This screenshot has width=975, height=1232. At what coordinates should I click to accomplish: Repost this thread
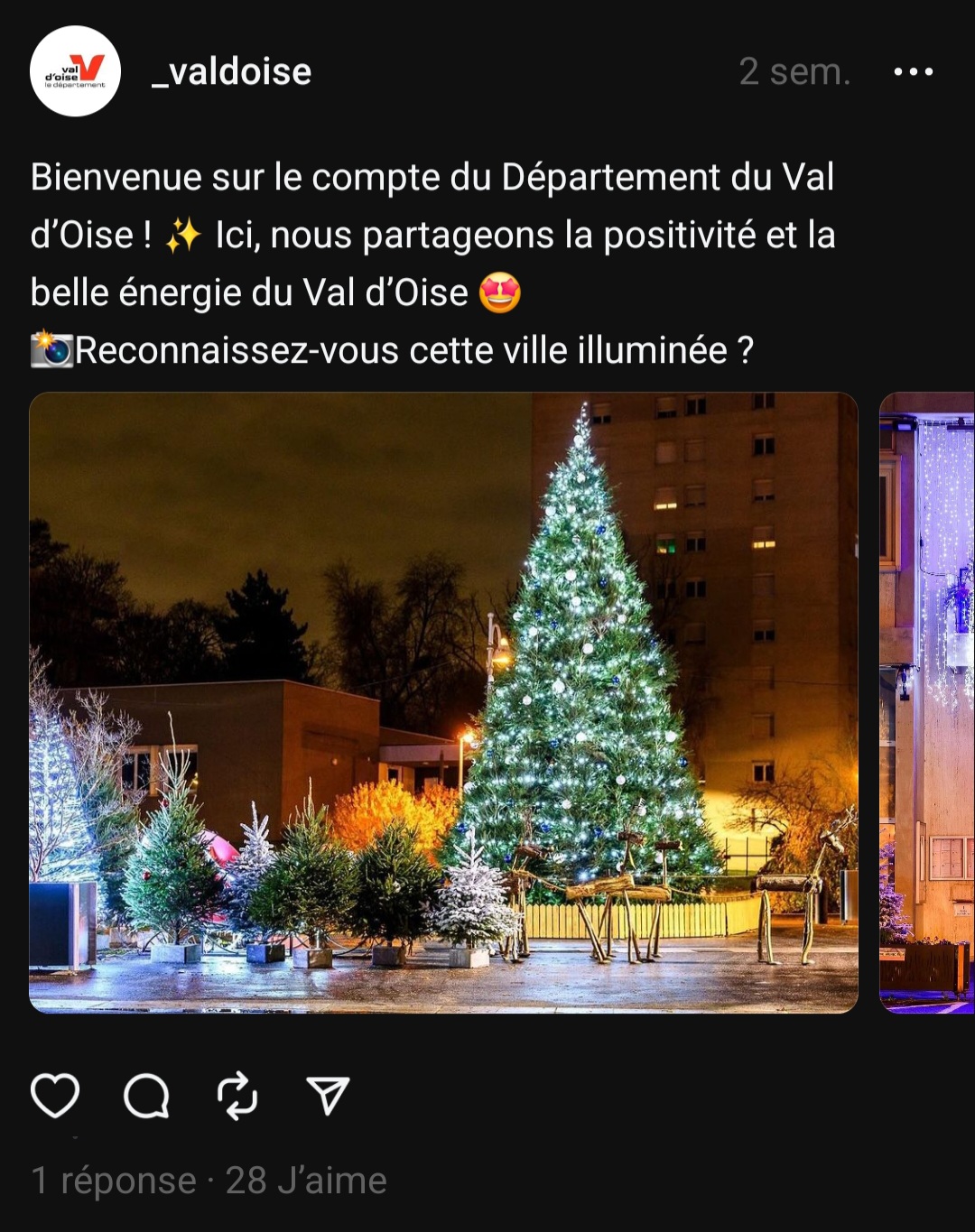237,1096
